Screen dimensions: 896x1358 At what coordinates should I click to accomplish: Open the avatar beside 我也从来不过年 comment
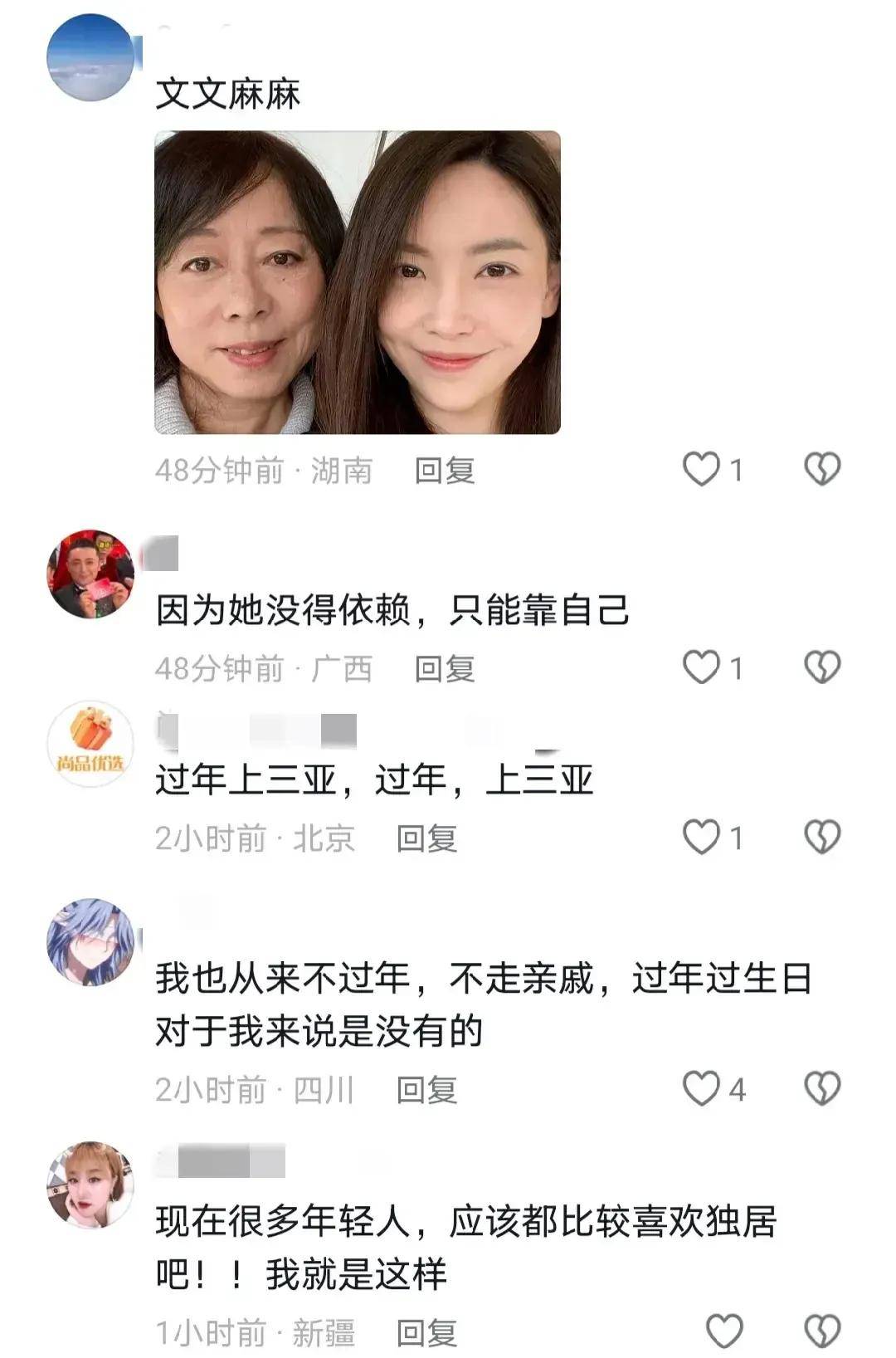coord(90,940)
